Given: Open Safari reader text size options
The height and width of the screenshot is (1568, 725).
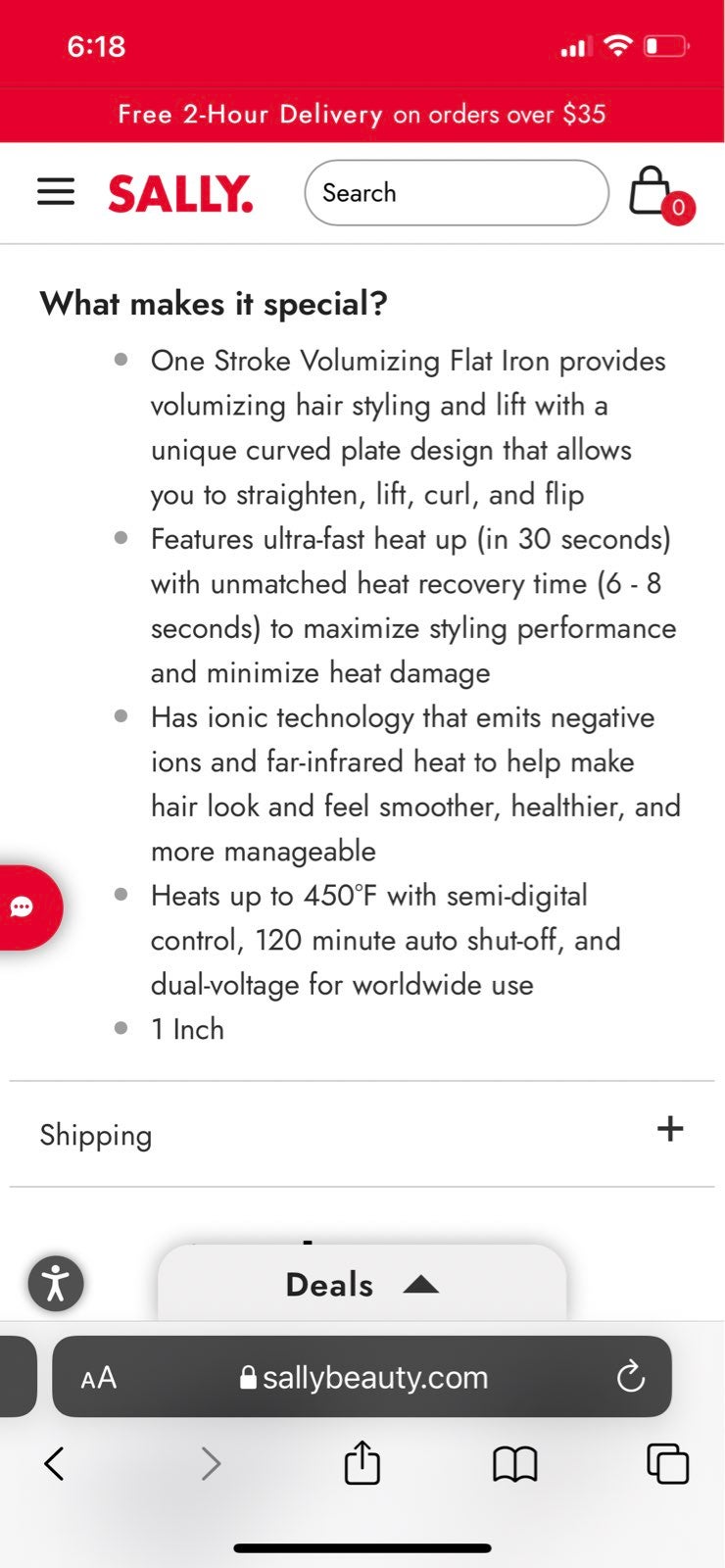Looking at the screenshot, I should tap(99, 1377).
